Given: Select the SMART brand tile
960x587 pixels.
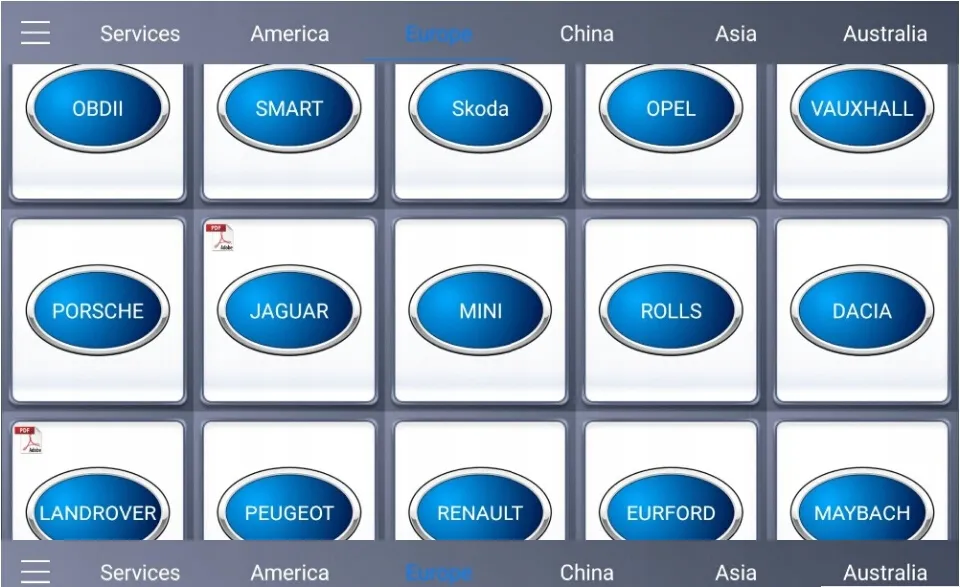Looking at the screenshot, I should pyautogui.click(x=289, y=109).
